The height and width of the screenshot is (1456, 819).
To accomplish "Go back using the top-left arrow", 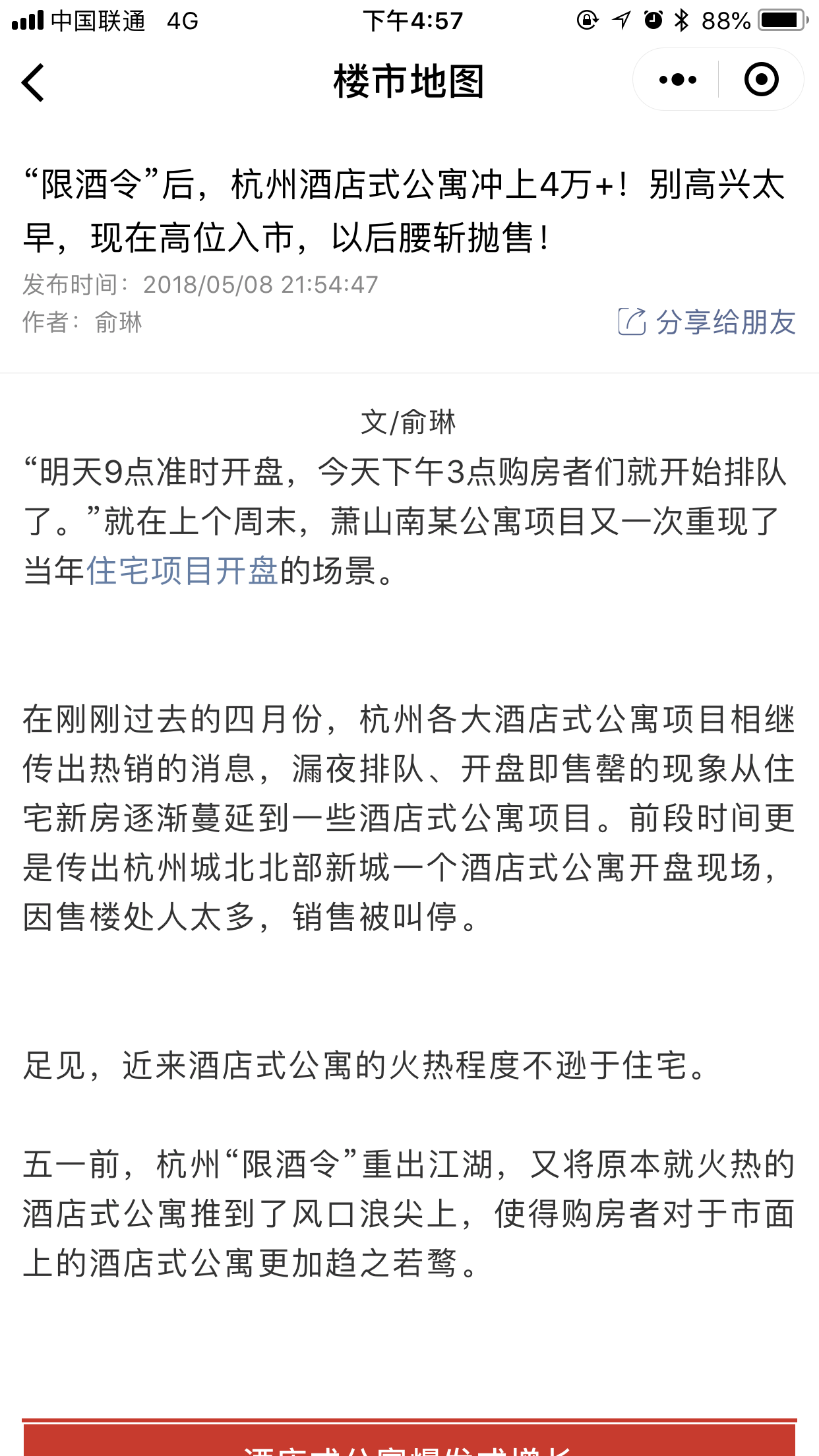I will [33, 82].
